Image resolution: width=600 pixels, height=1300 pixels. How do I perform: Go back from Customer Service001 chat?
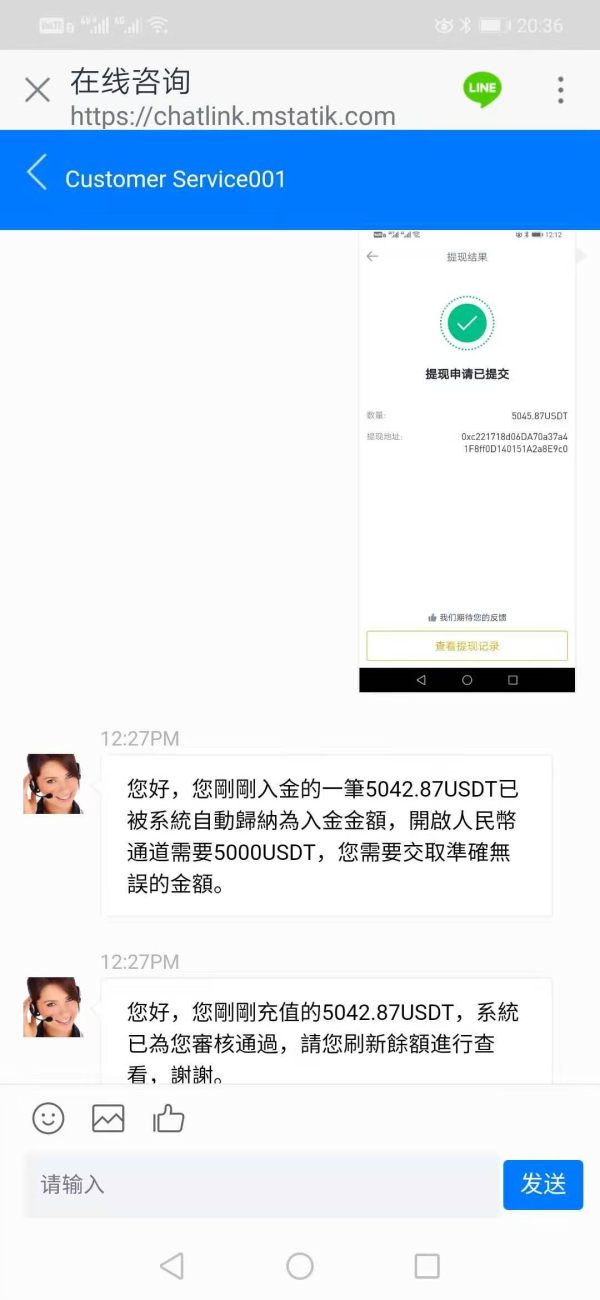point(37,172)
